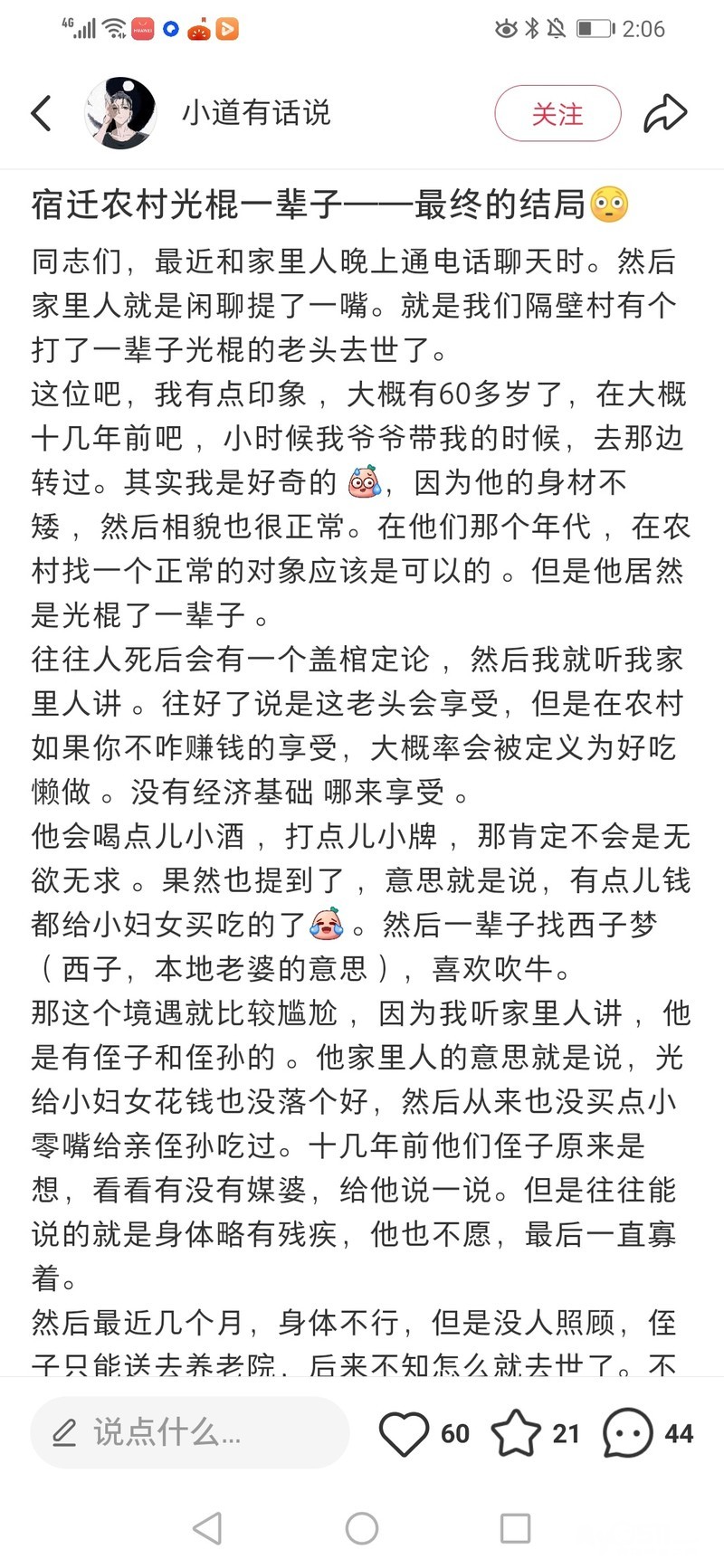Follow the author with 关注 button
This screenshot has height=1568, width=724.
(x=557, y=114)
